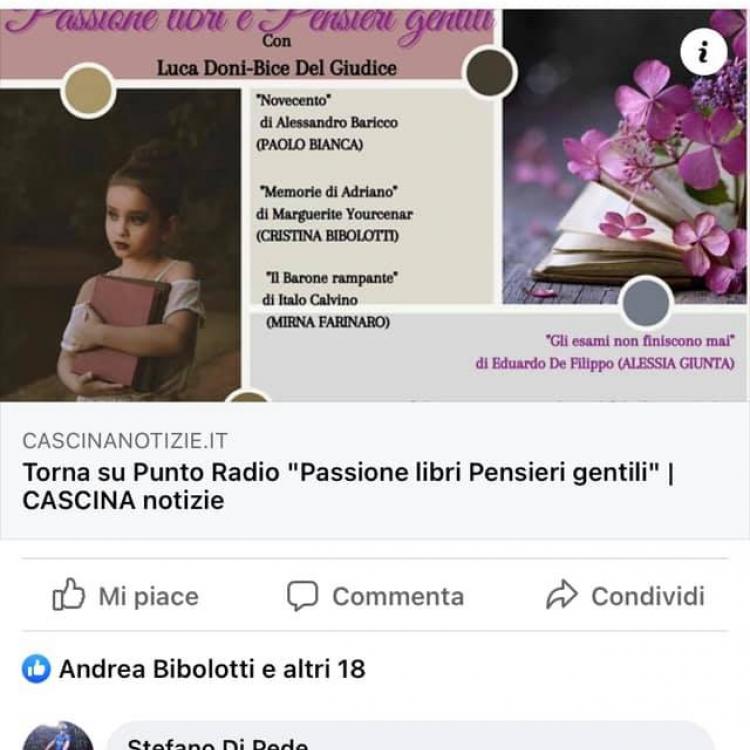The height and width of the screenshot is (750, 750).
Task: Share the post with Condividi
Action: pos(626,596)
